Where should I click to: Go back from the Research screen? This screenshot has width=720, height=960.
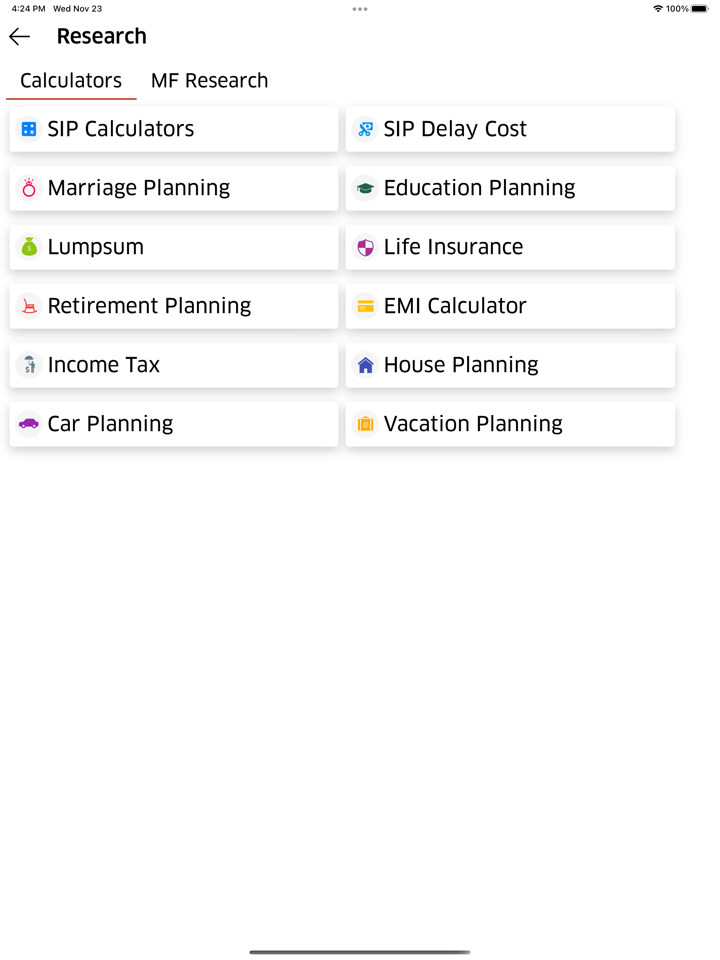[20, 37]
